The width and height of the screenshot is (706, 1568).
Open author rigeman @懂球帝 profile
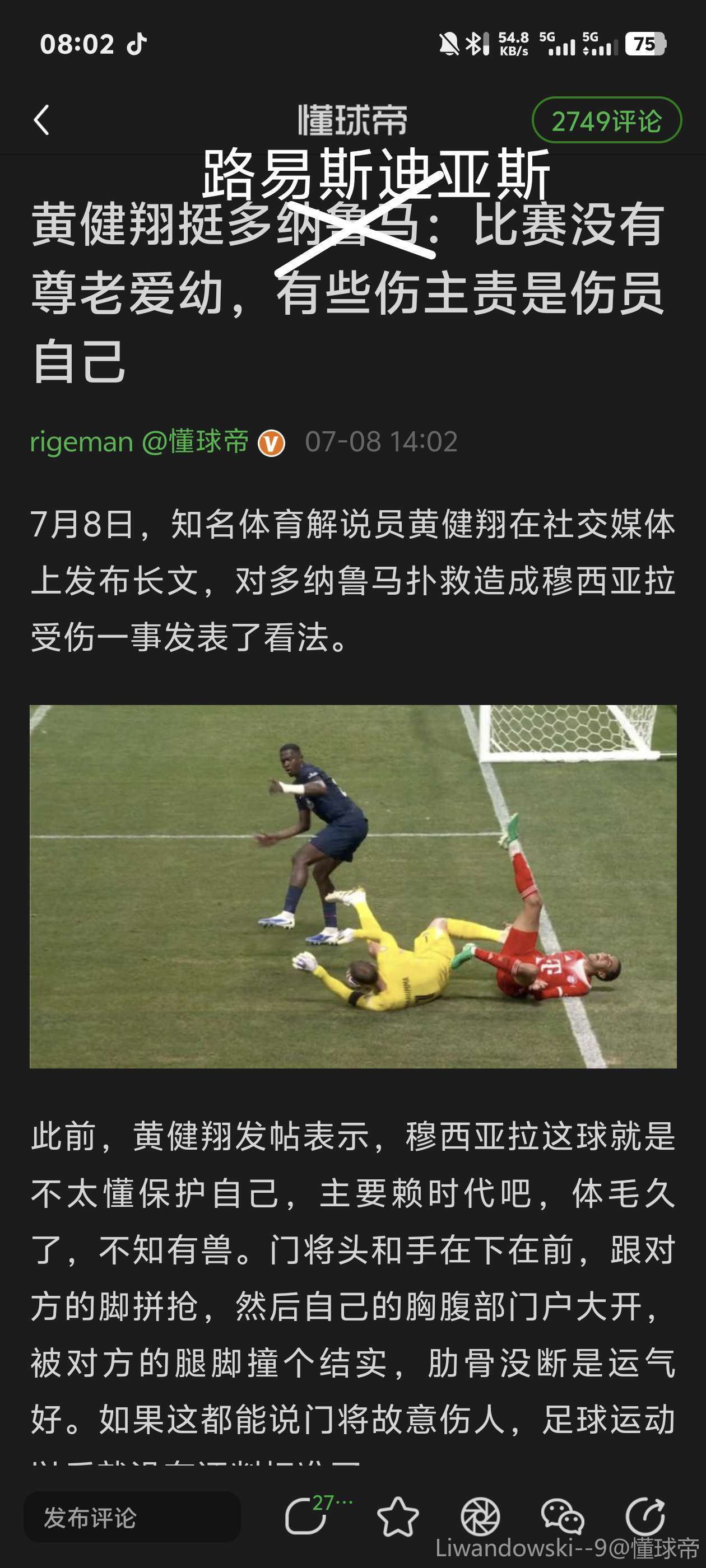(140, 441)
